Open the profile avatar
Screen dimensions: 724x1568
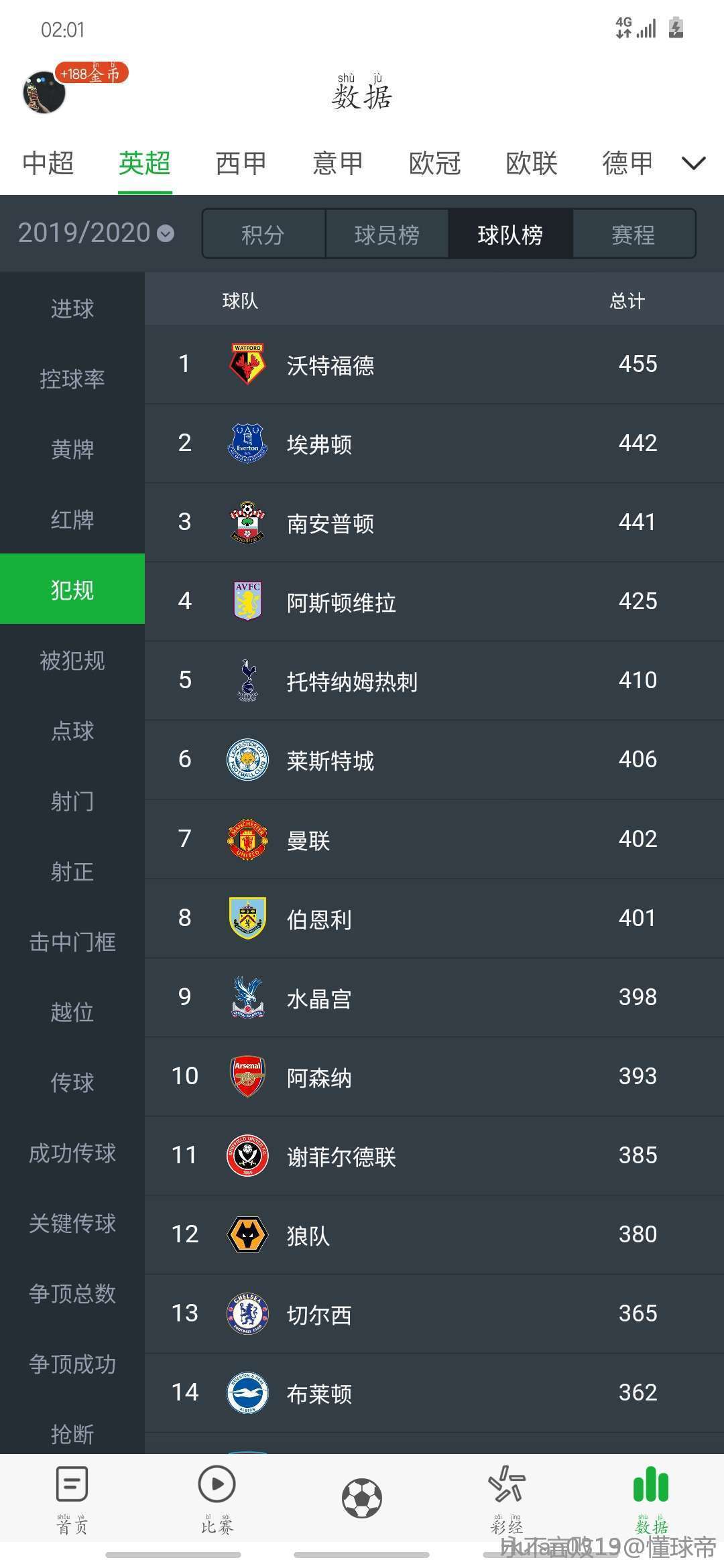(x=44, y=92)
